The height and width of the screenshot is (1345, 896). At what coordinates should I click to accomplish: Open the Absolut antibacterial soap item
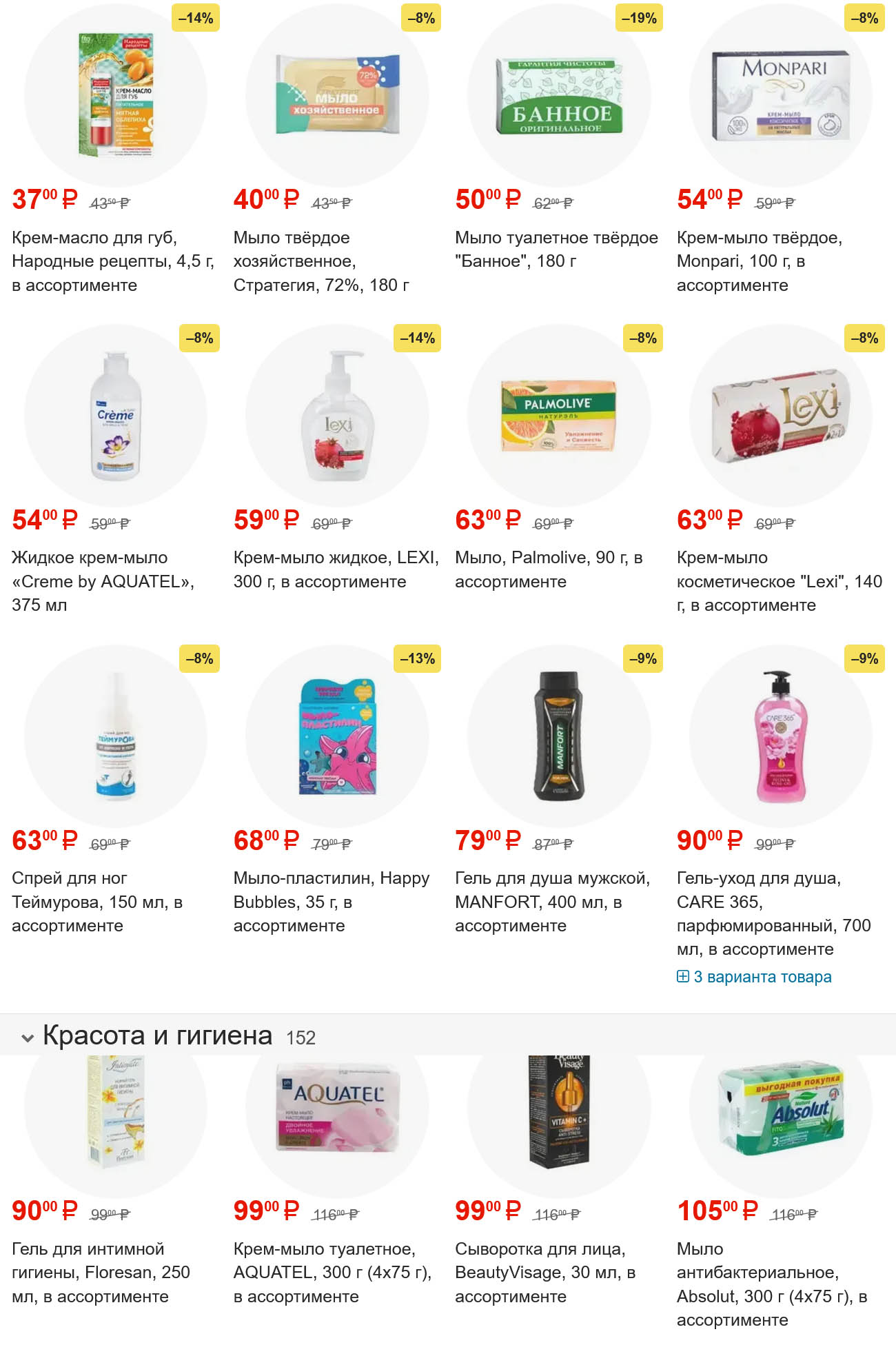pyautogui.click(x=771, y=1284)
